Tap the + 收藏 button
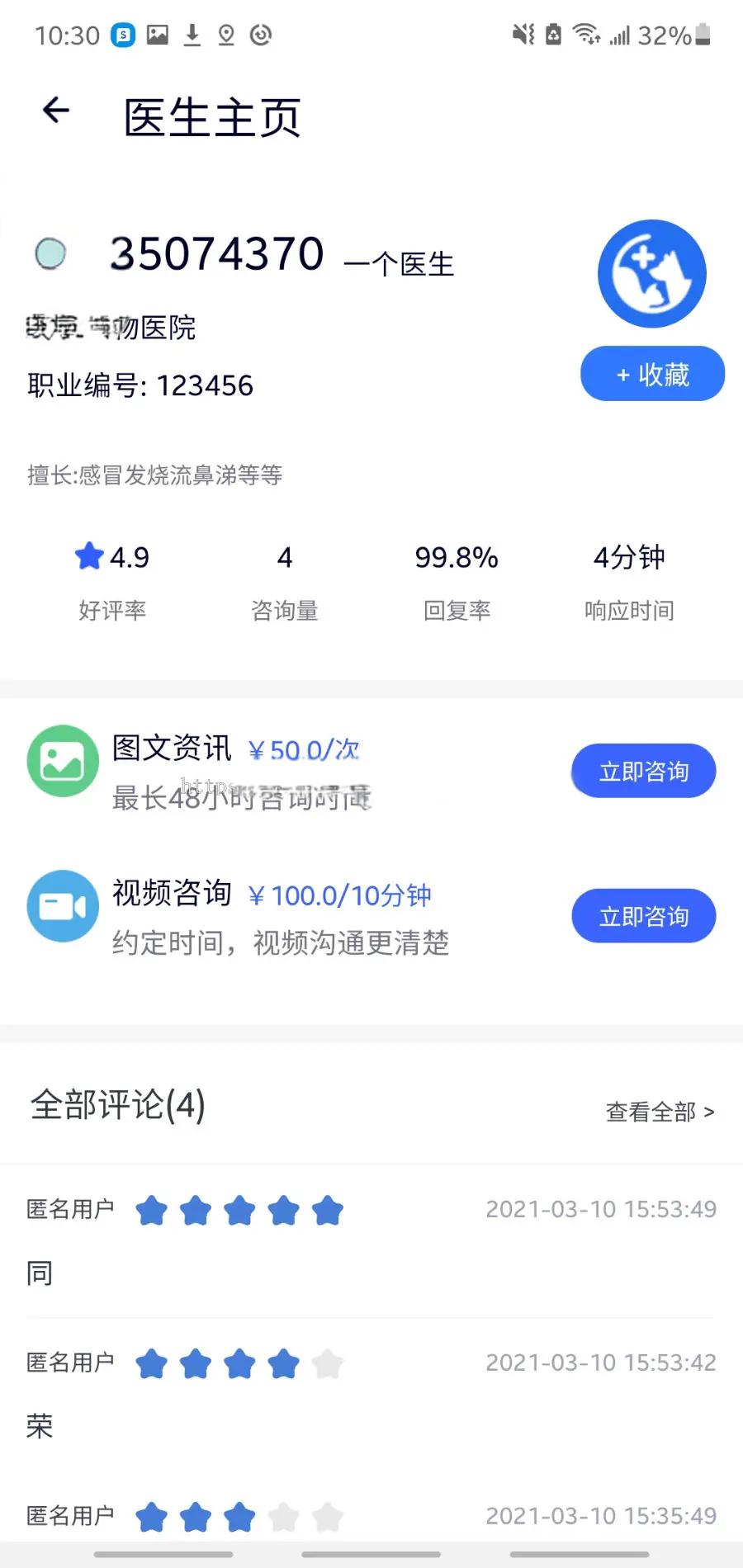743x1568 pixels. coord(652,374)
